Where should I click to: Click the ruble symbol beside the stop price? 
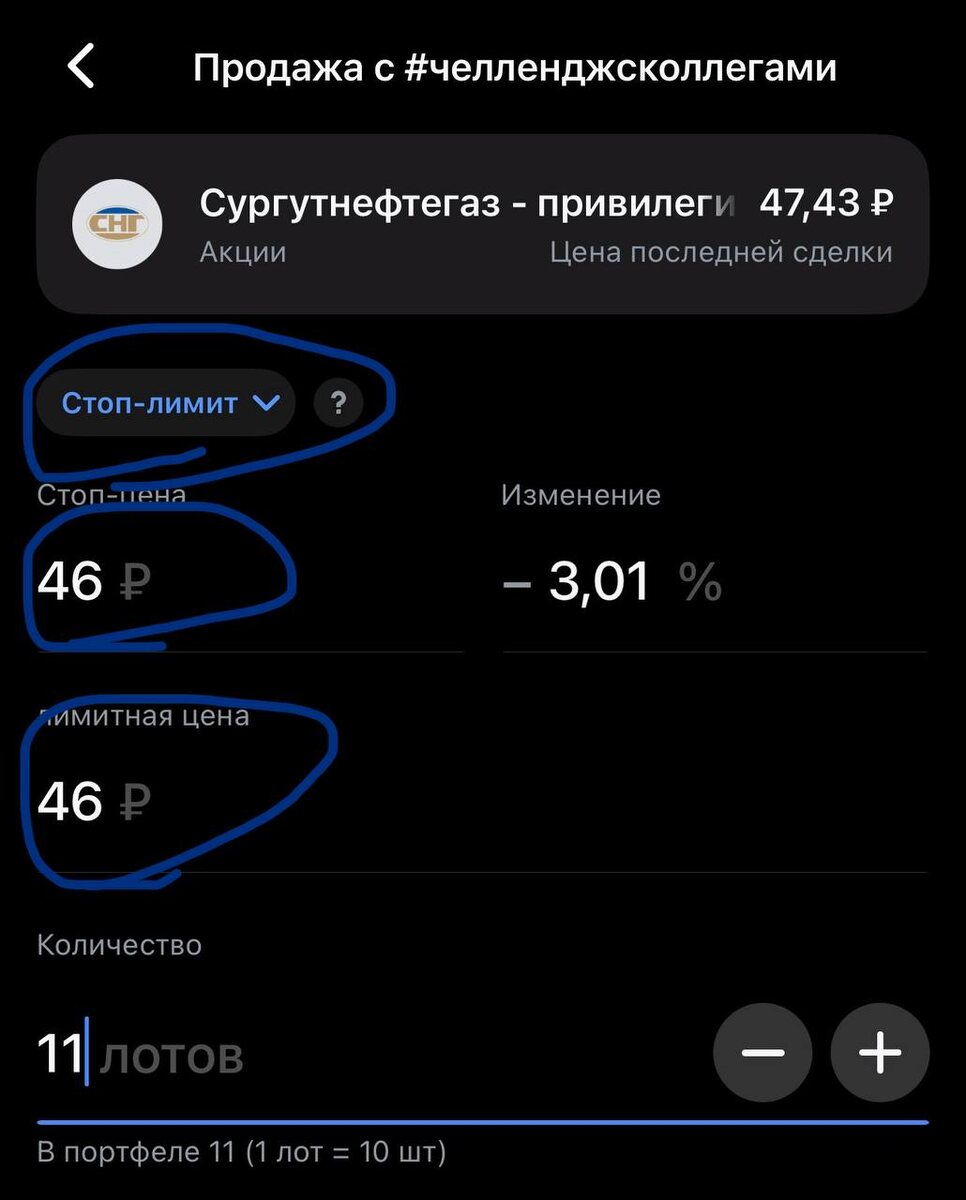126,582
